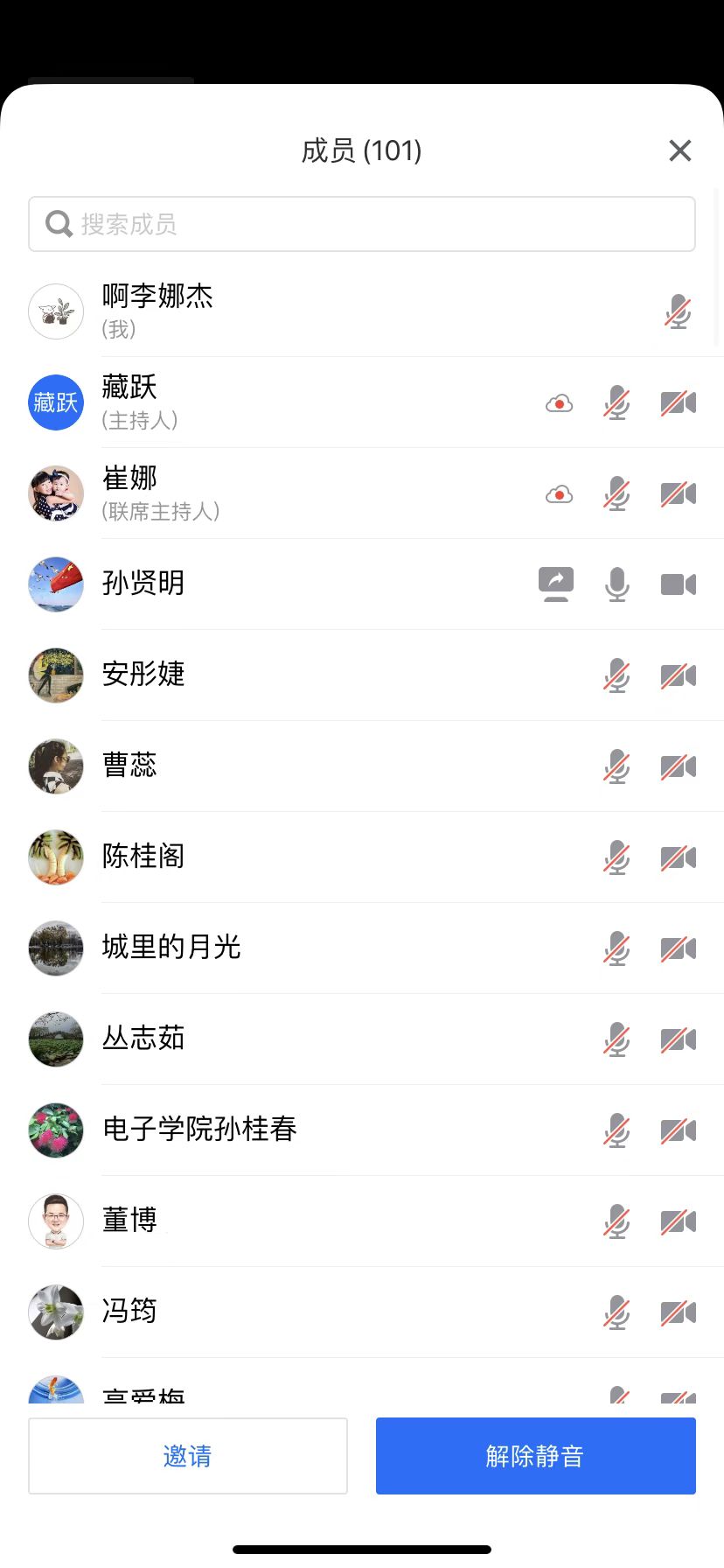Tap the 邀请 invite button
The width and height of the screenshot is (724, 1568).
188,1455
